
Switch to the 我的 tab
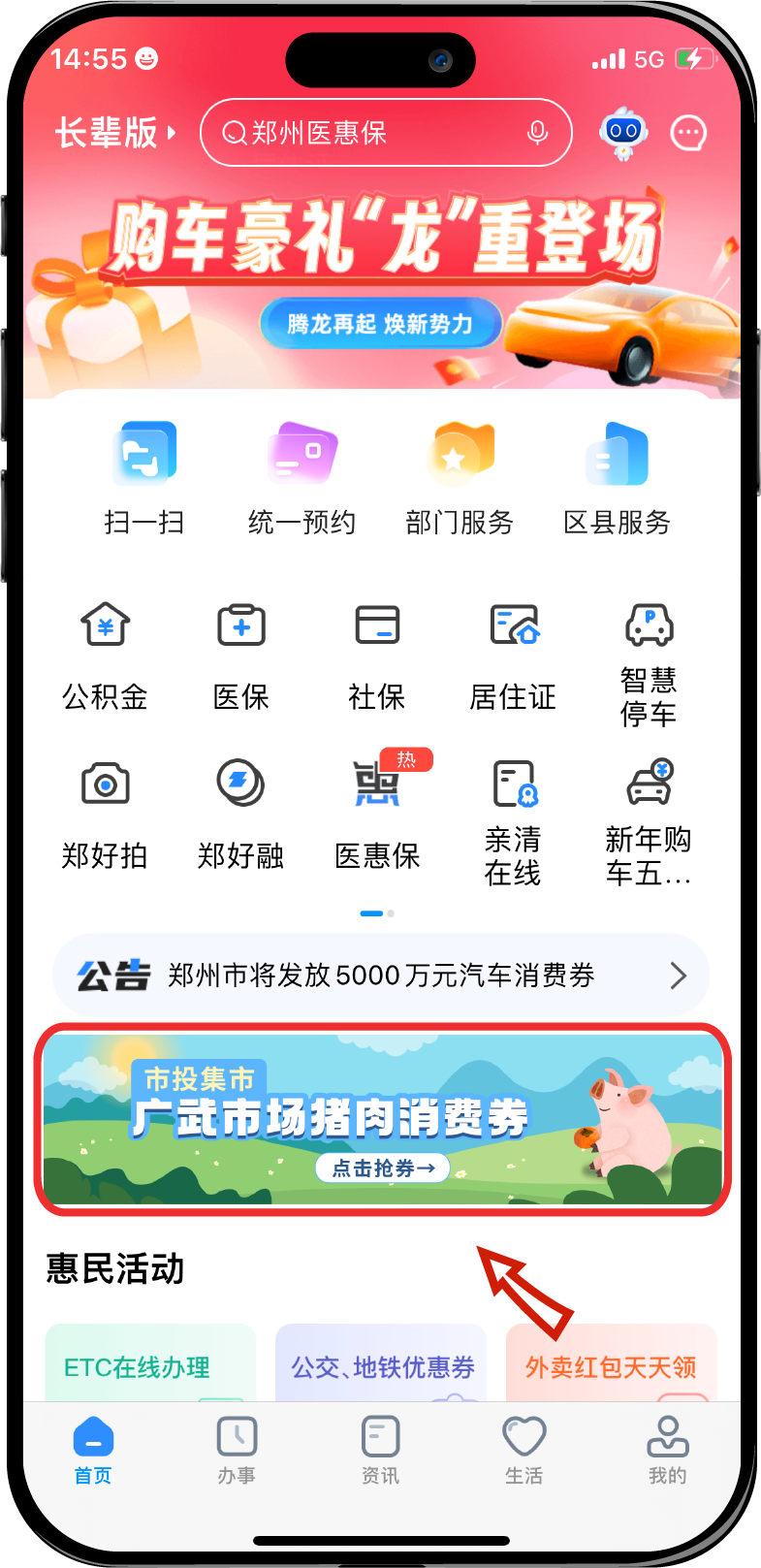(x=667, y=1450)
